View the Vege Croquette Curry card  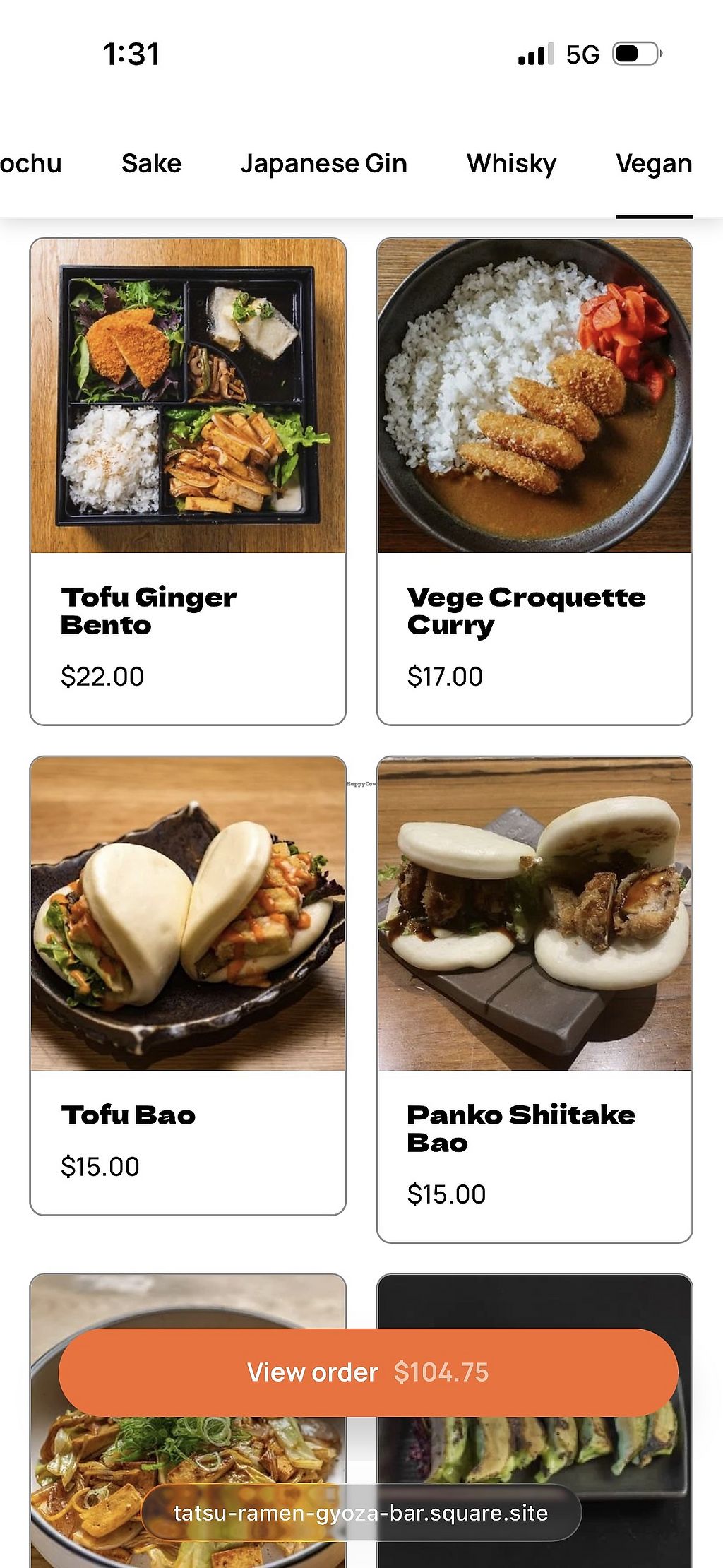(534, 480)
